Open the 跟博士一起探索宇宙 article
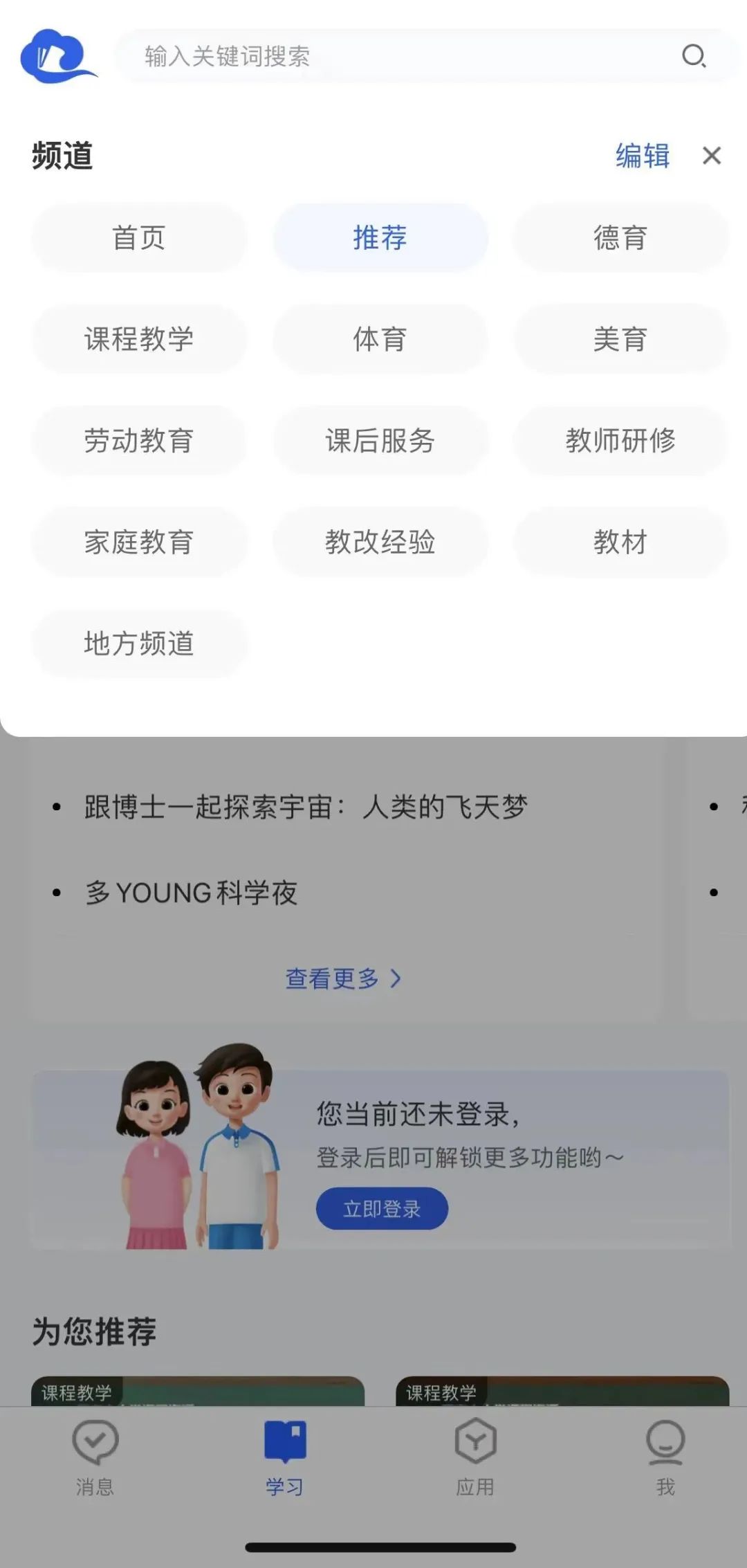The width and height of the screenshot is (747, 1568). click(306, 806)
